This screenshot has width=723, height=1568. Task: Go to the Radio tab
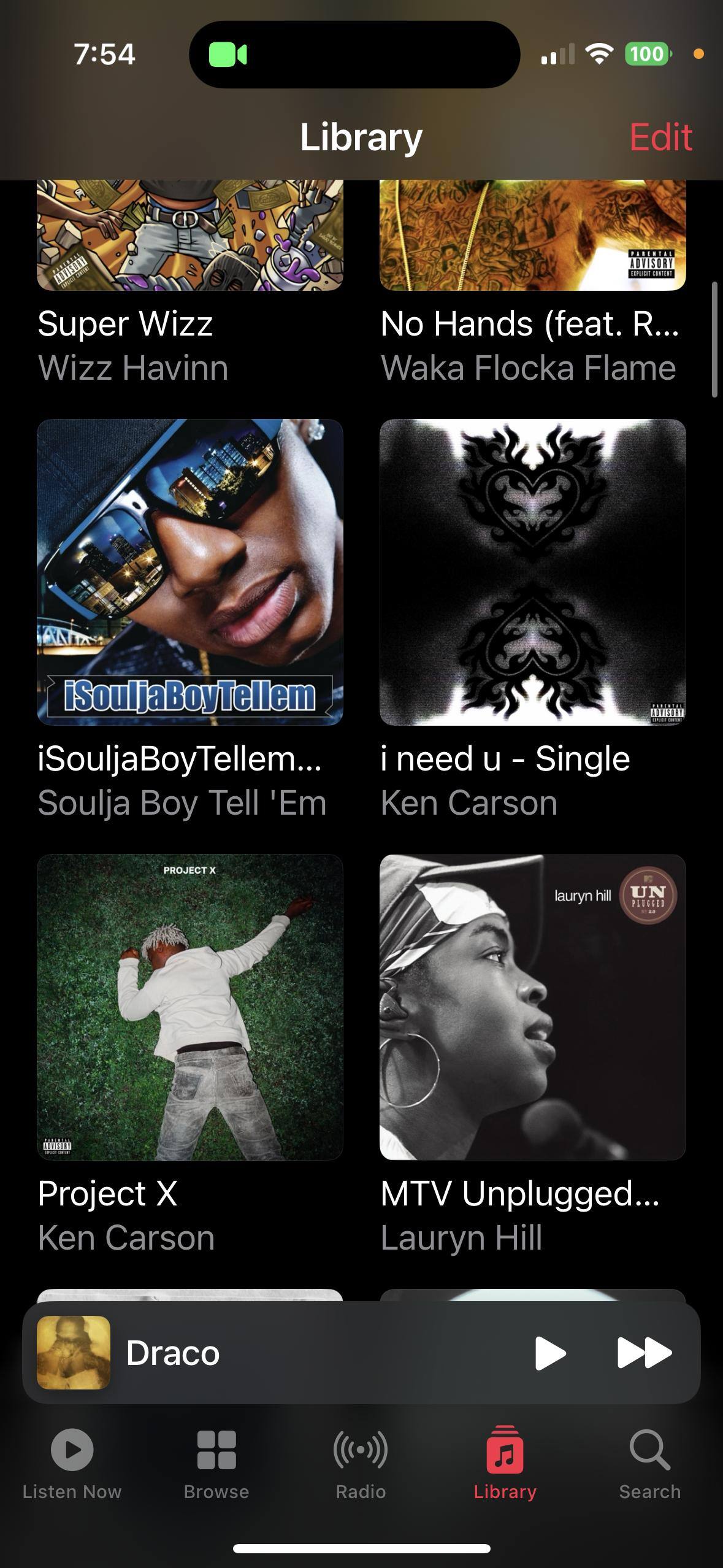[x=361, y=1464]
